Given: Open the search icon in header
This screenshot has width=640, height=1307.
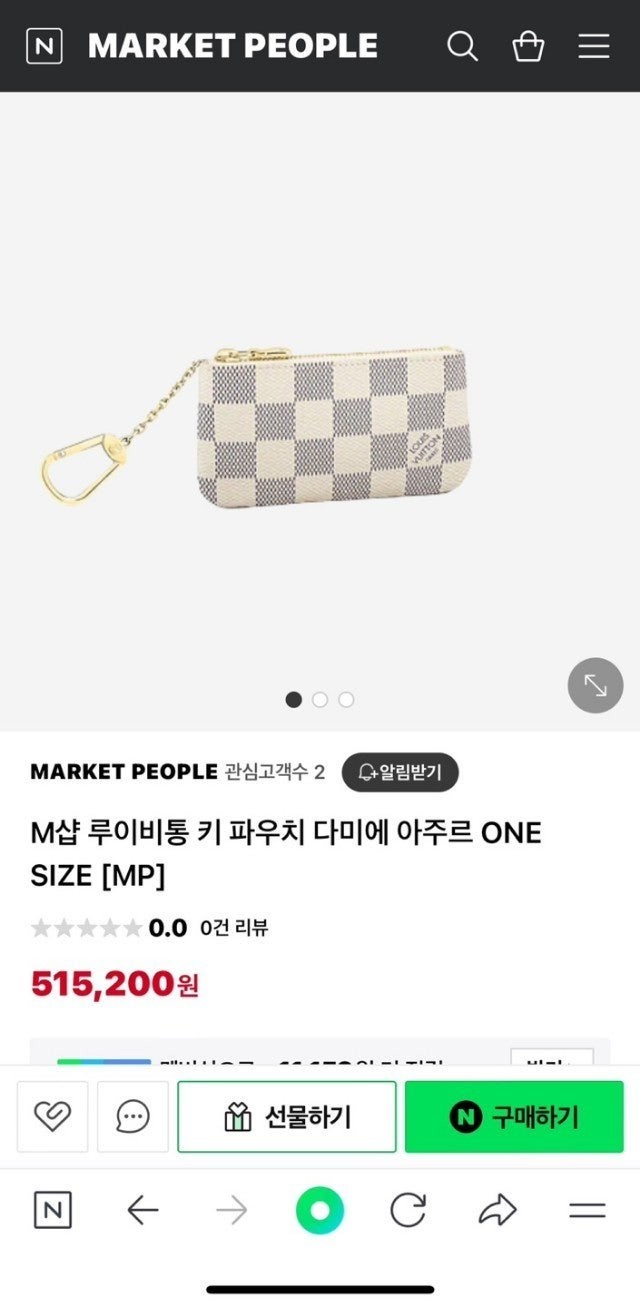Looking at the screenshot, I should pyautogui.click(x=462, y=46).
